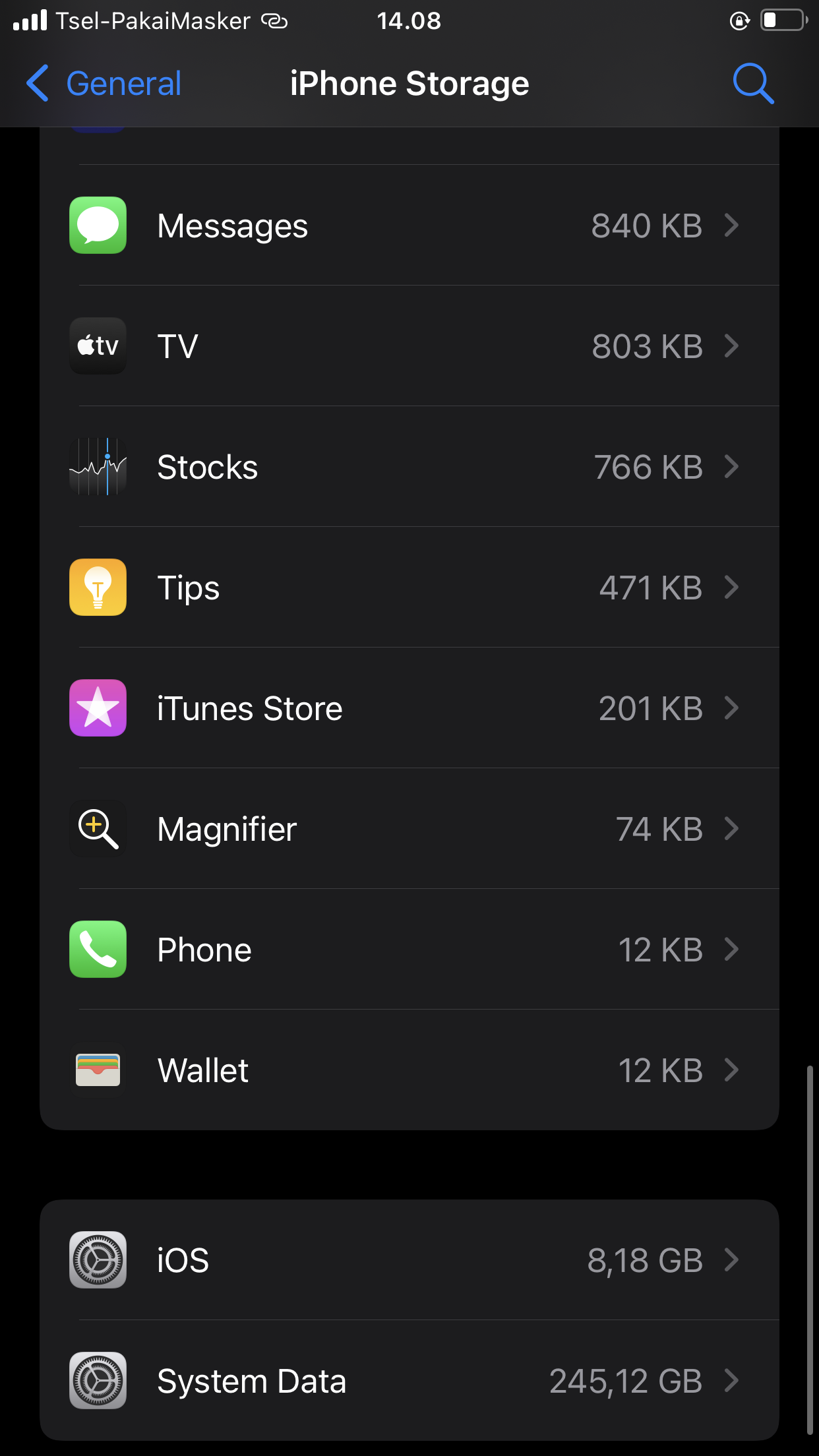Go back to General settings

(x=104, y=84)
